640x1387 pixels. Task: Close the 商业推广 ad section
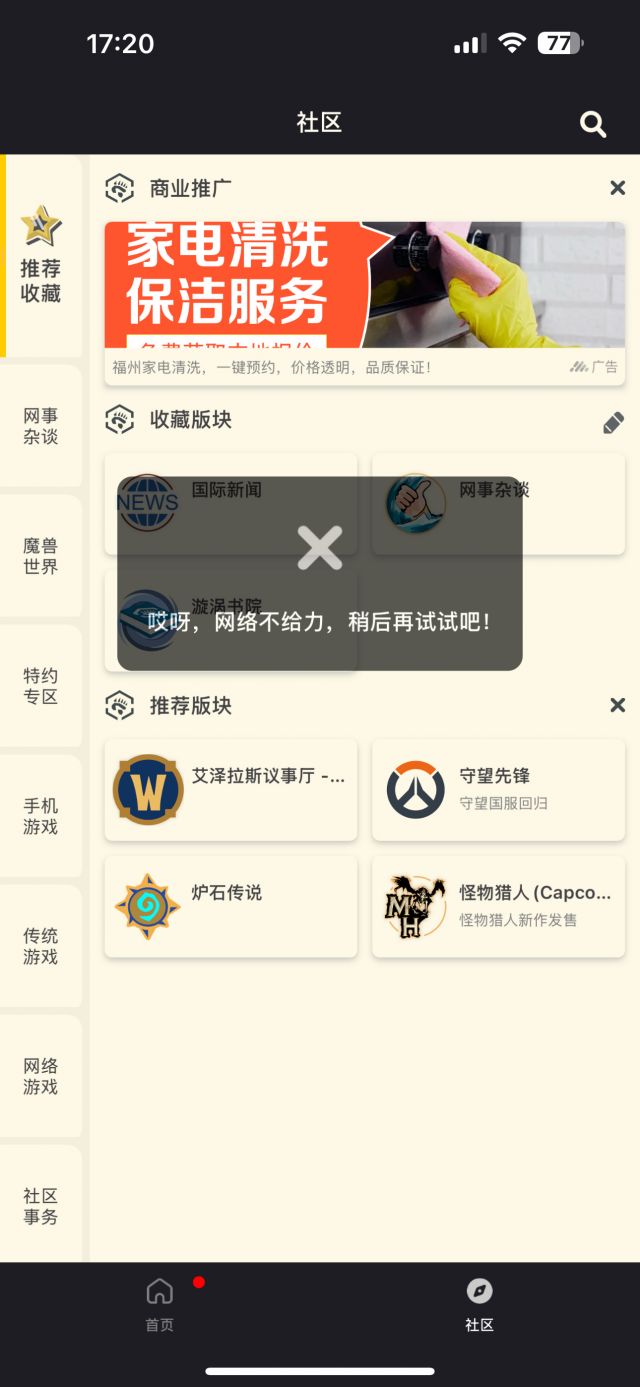click(617, 188)
